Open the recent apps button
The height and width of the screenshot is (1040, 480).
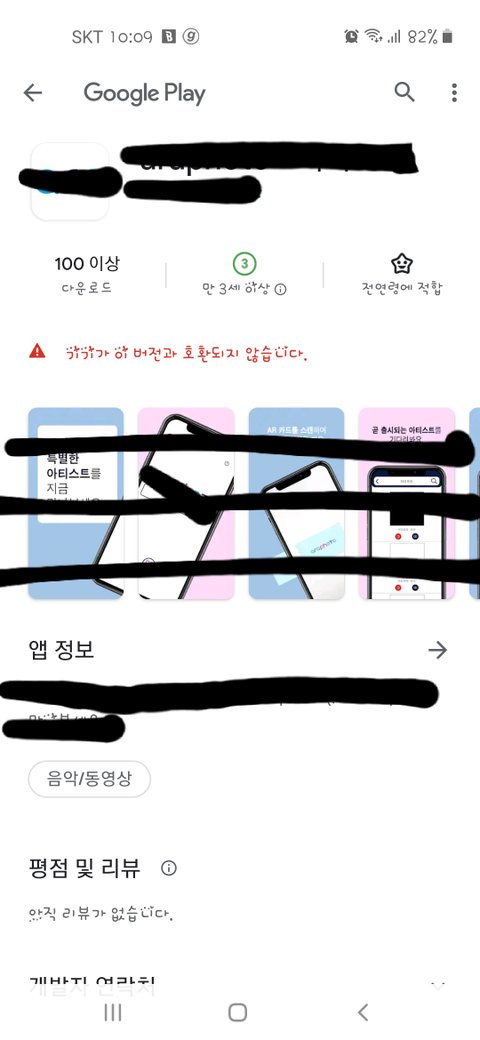click(x=113, y=1012)
